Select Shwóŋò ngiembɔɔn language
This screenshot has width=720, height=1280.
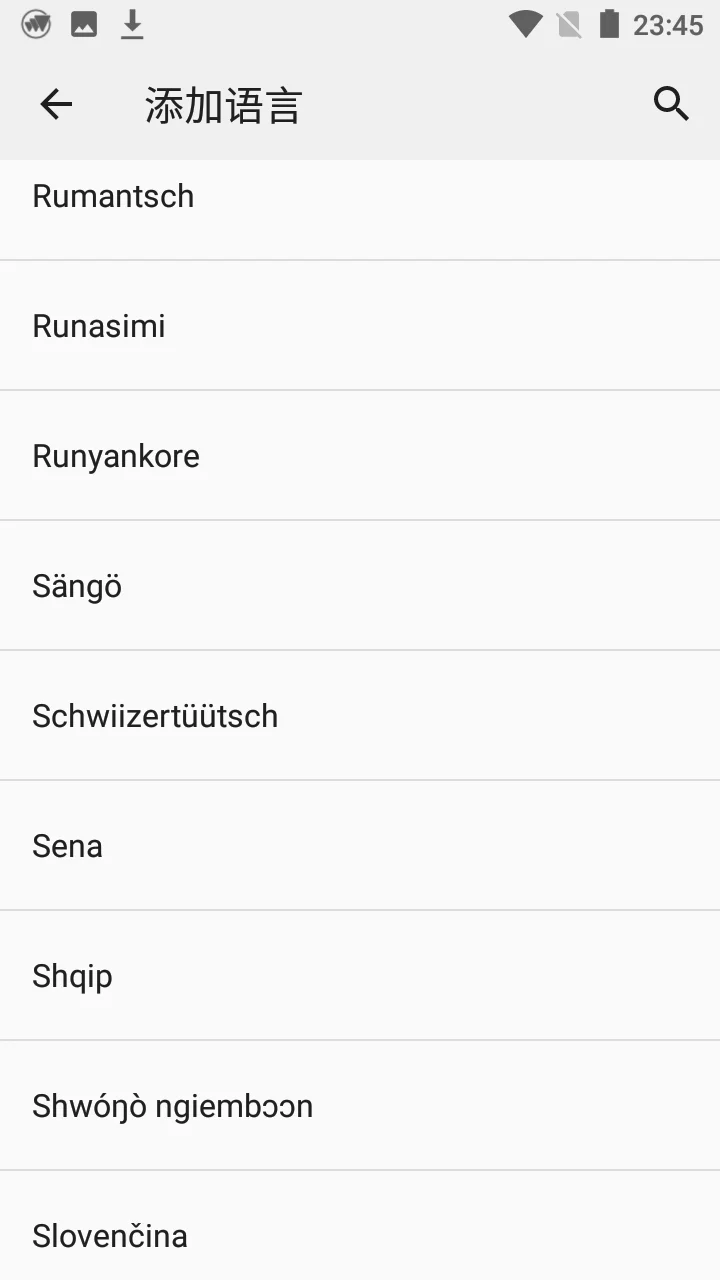pos(360,1106)
